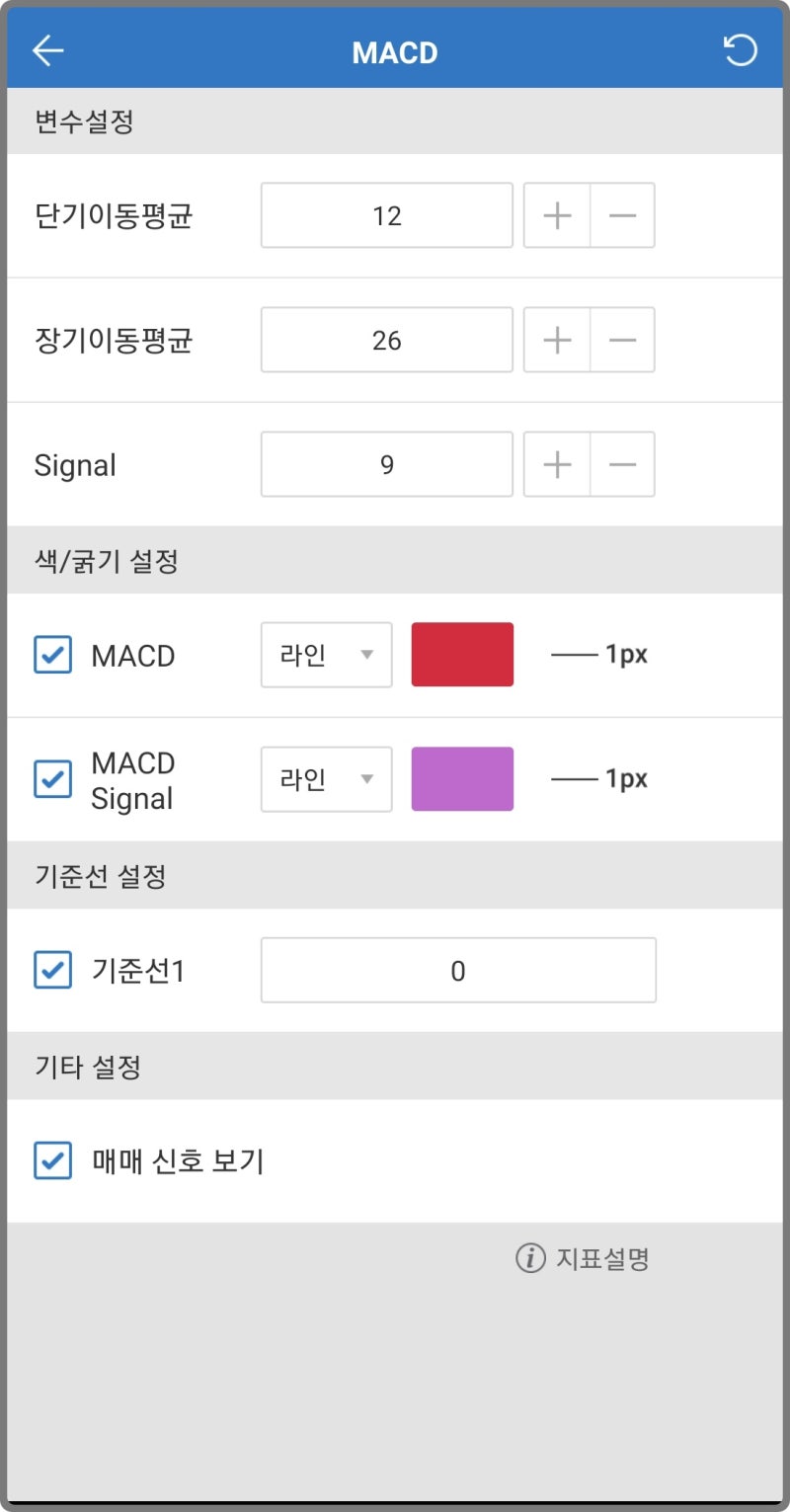Screen dimensions: 790x1512
Task: Tap the 기준선1 value field showing 0
Action: [x=458, y=970]
